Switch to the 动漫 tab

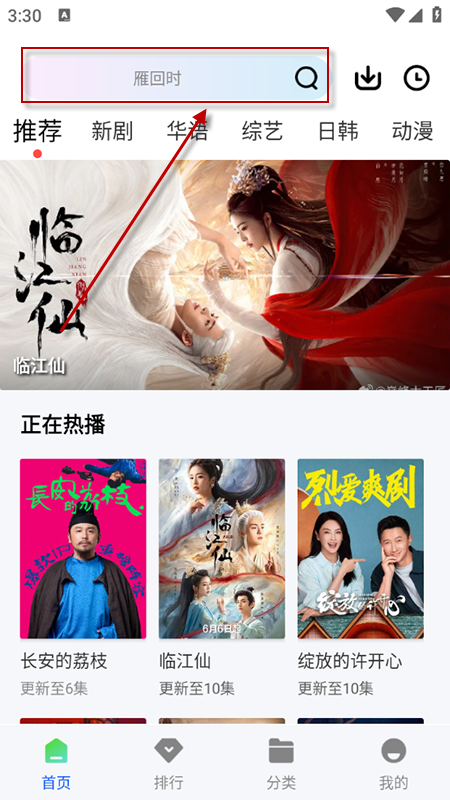tap(412, 131)
